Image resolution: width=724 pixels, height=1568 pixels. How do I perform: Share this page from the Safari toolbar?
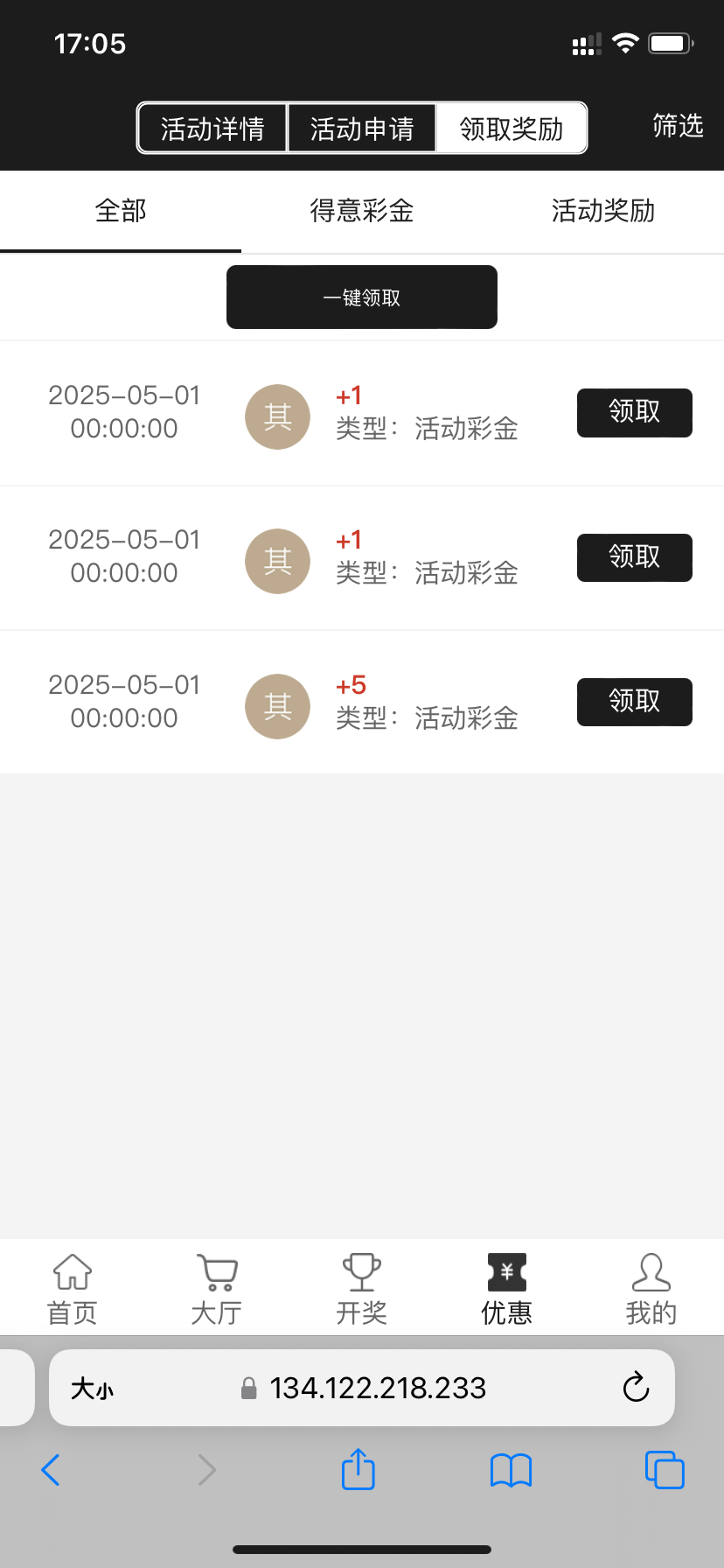click(358, 1469)
